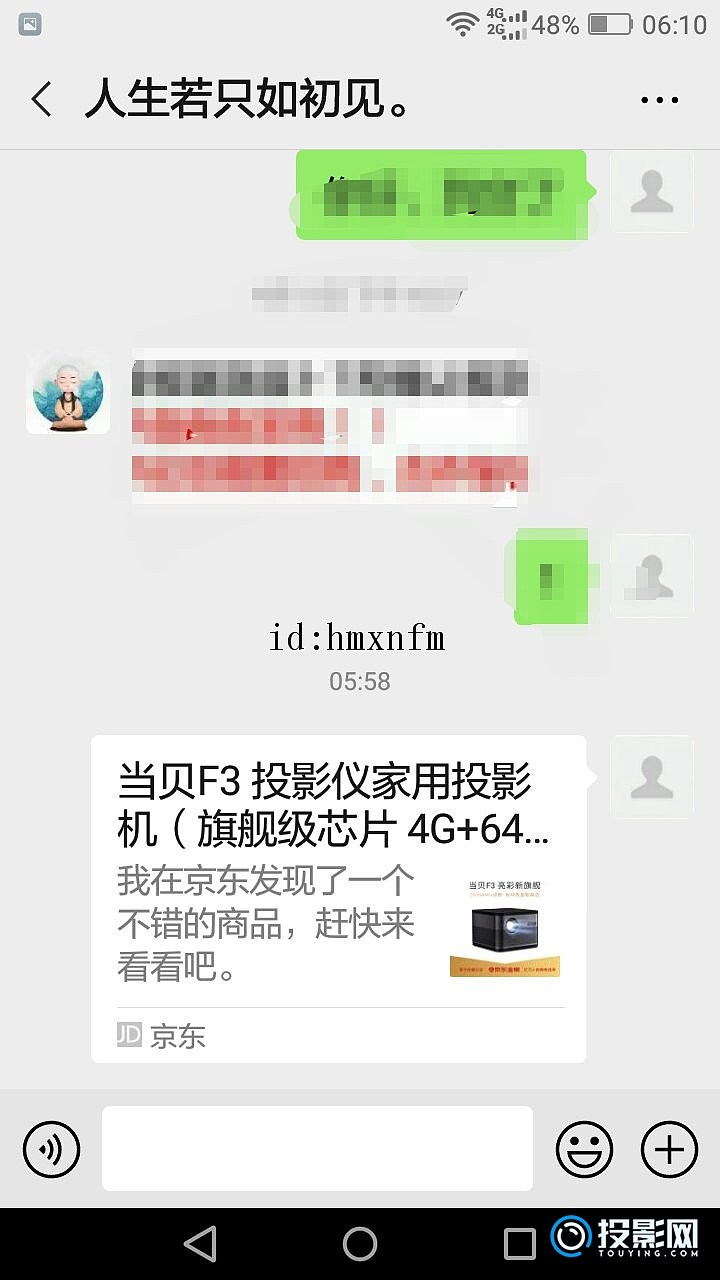Tap the system back button
This screenshot has width=720, height=1280.
click(200, 1243)
